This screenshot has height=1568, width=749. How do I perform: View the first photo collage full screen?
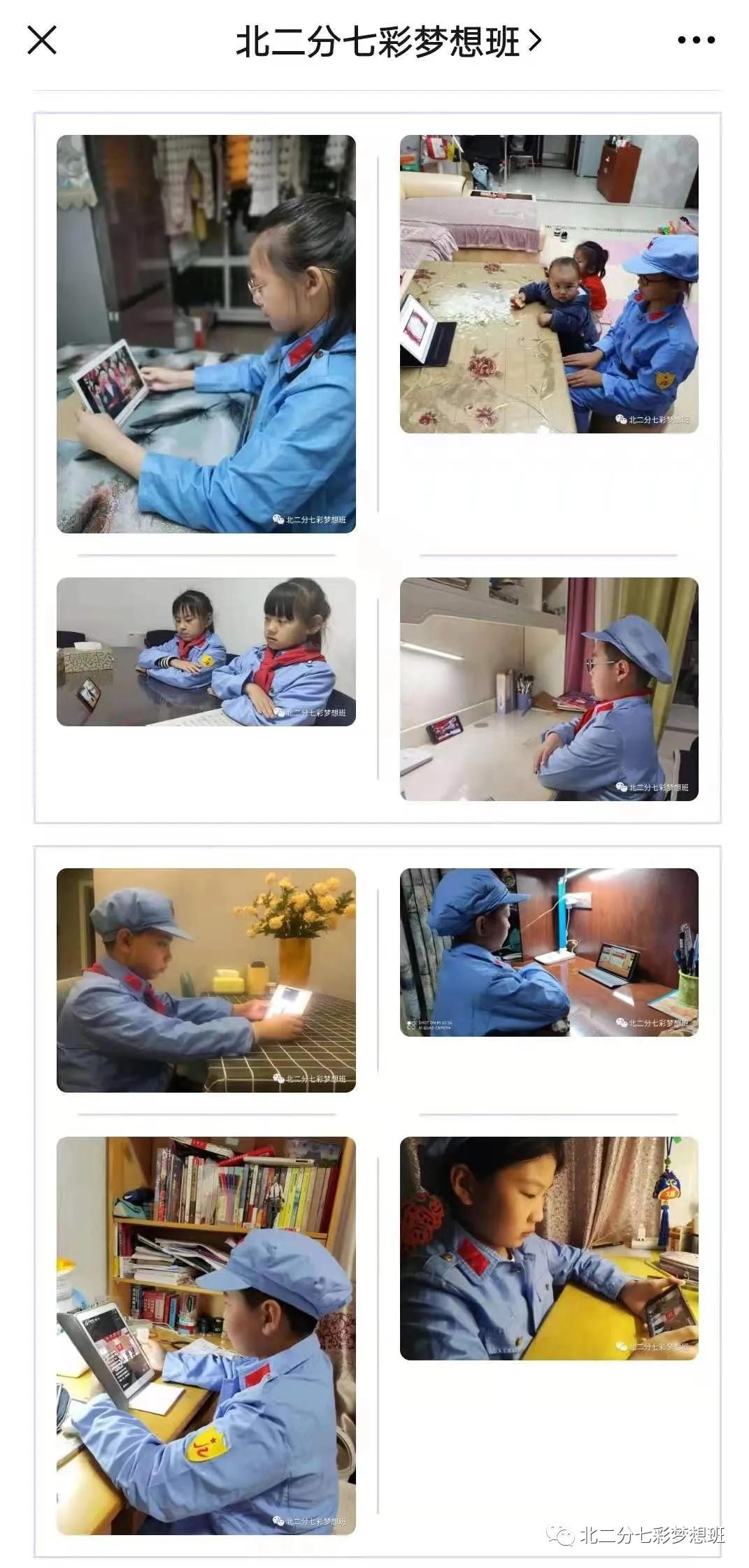tap(377, 467)
